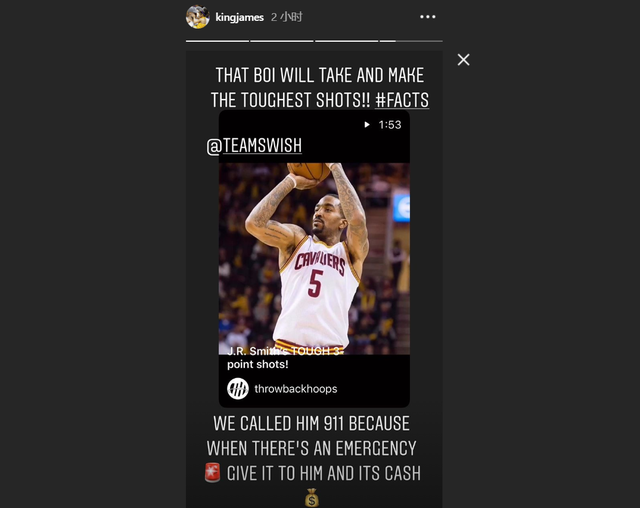
Task: Close the story viewer
Action: pyautogui.click(x=463, y=60)
